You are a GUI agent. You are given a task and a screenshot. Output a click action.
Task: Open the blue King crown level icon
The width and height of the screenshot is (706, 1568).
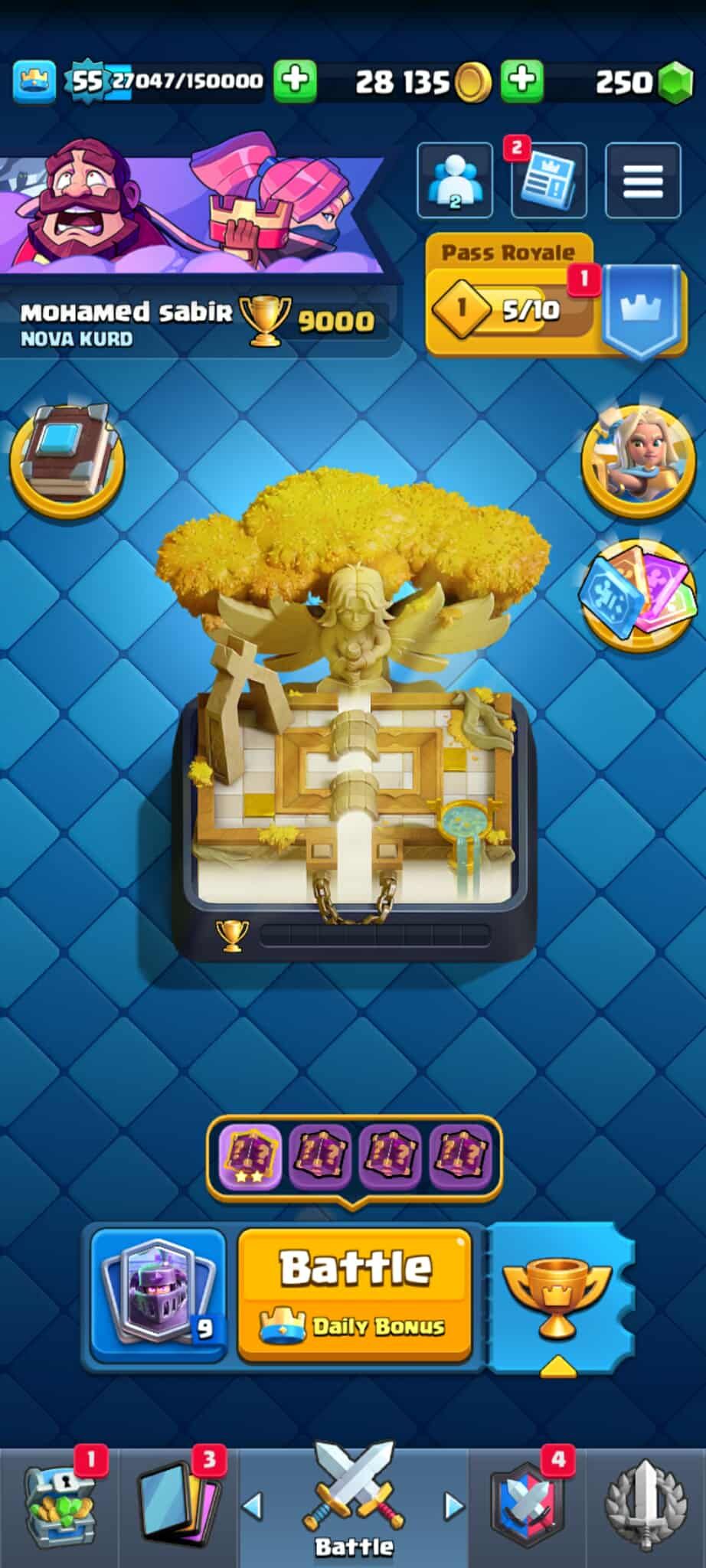pos(34,81)
